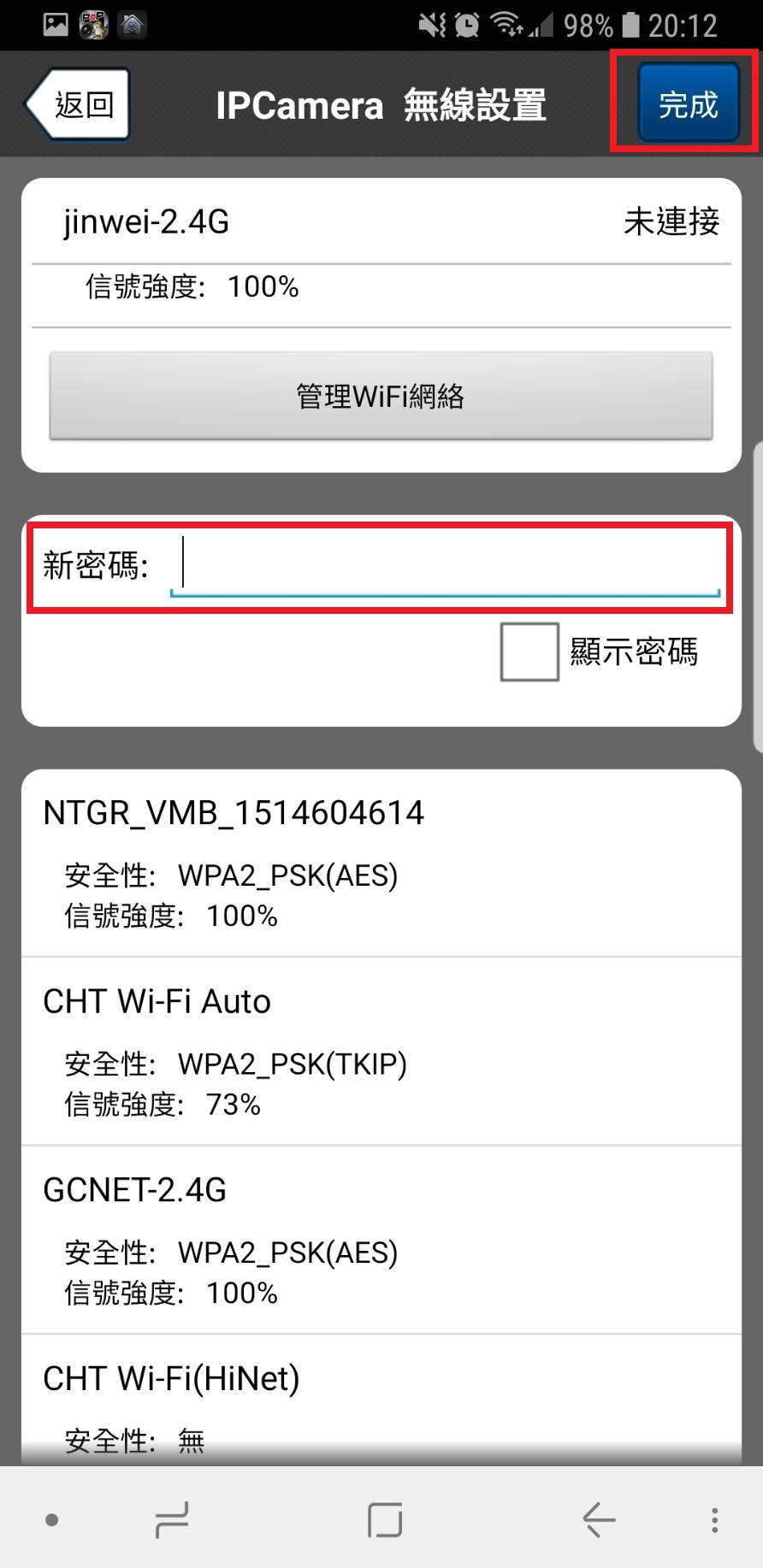Tap the system back arrow
The height and width of the screenshot is (1568, 763).
click(598, 1519)
